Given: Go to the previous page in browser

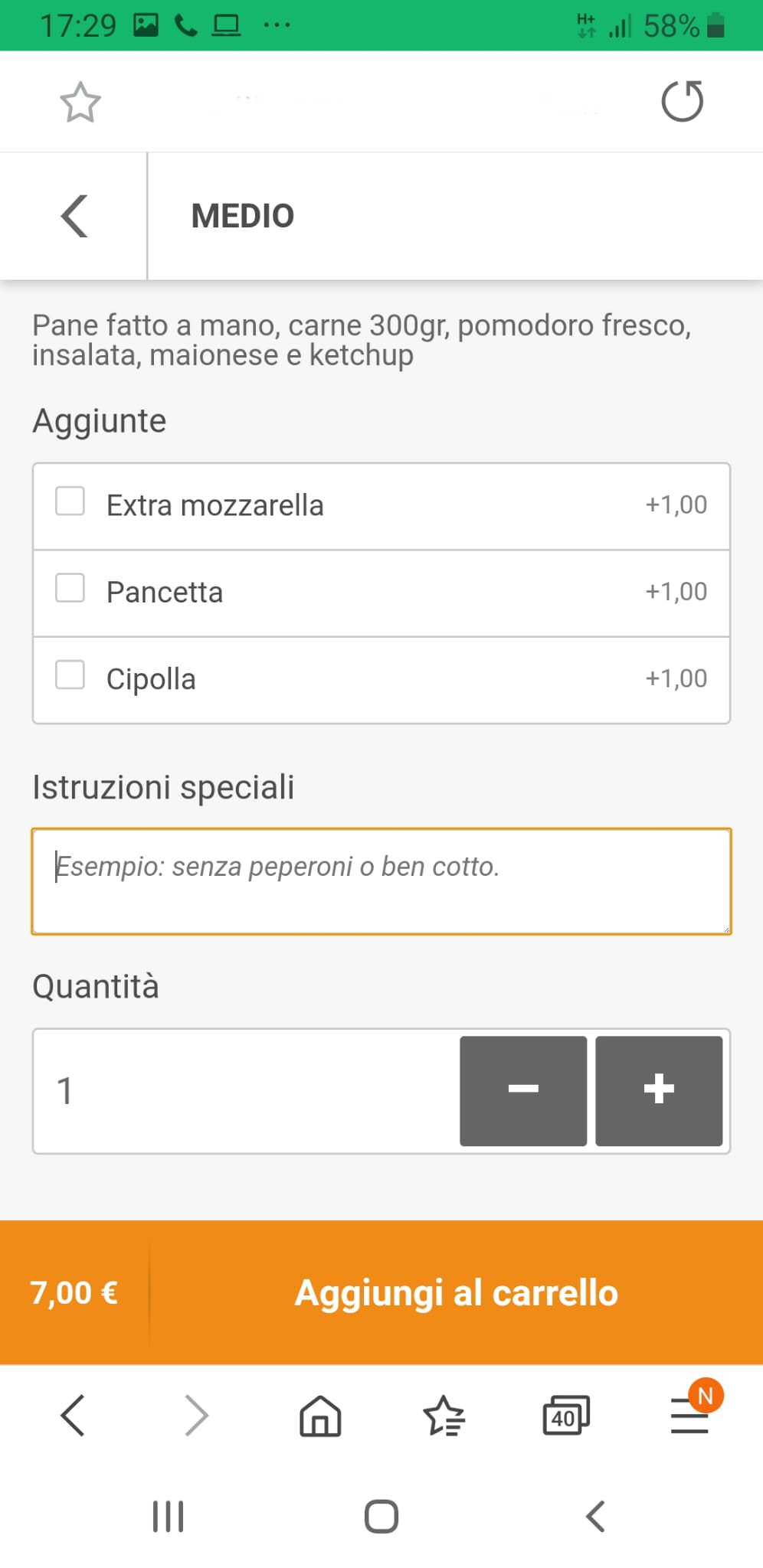Looking at the screenshot, I should click(x=72, y=1415).
